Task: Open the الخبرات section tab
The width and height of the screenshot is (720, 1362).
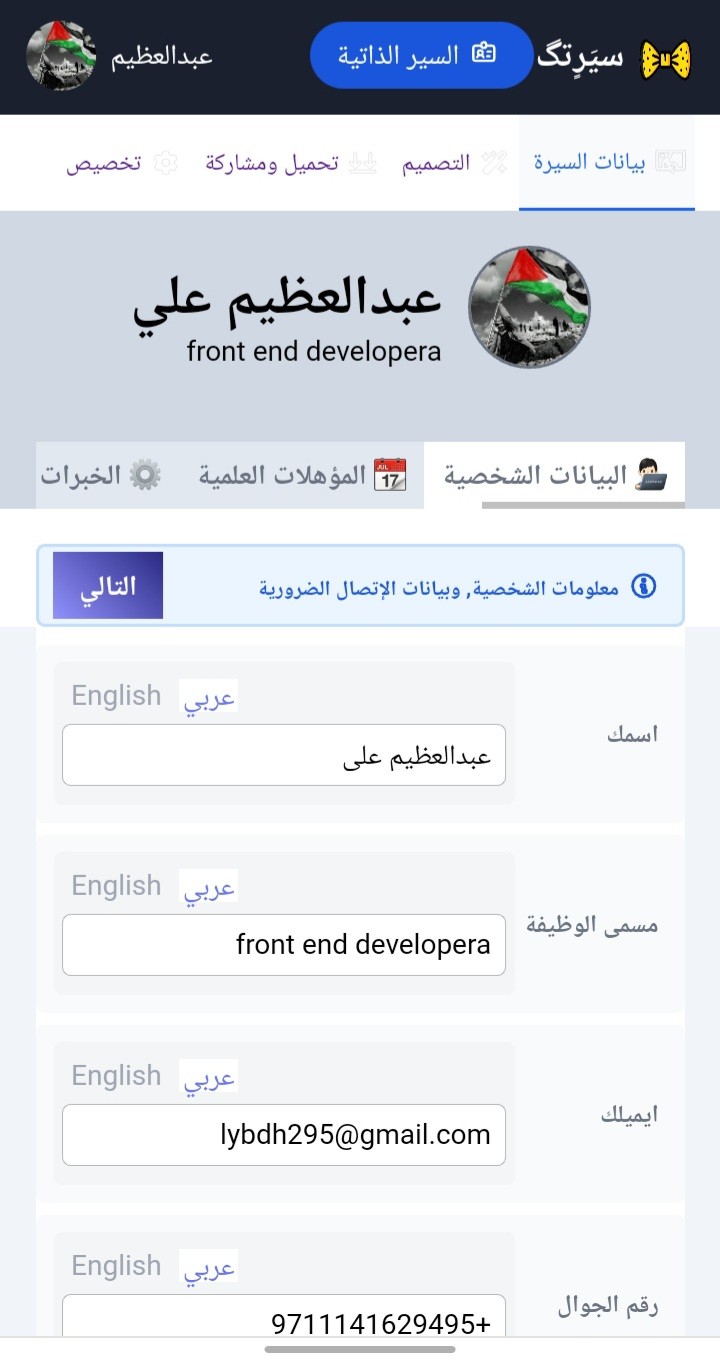Action: tap(100, 475)
